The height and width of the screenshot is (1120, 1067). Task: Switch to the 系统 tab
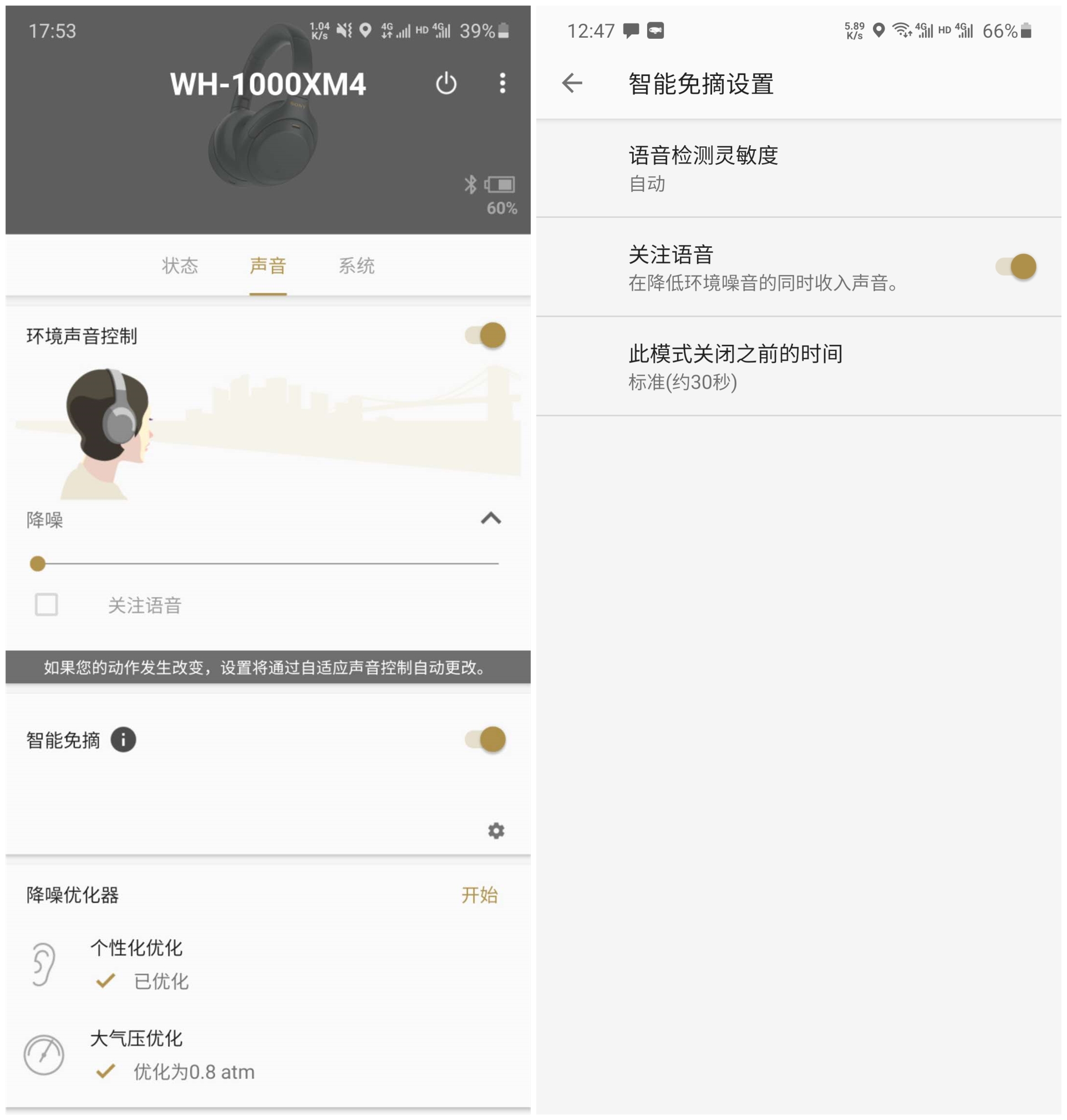click(x=356, y=266)
